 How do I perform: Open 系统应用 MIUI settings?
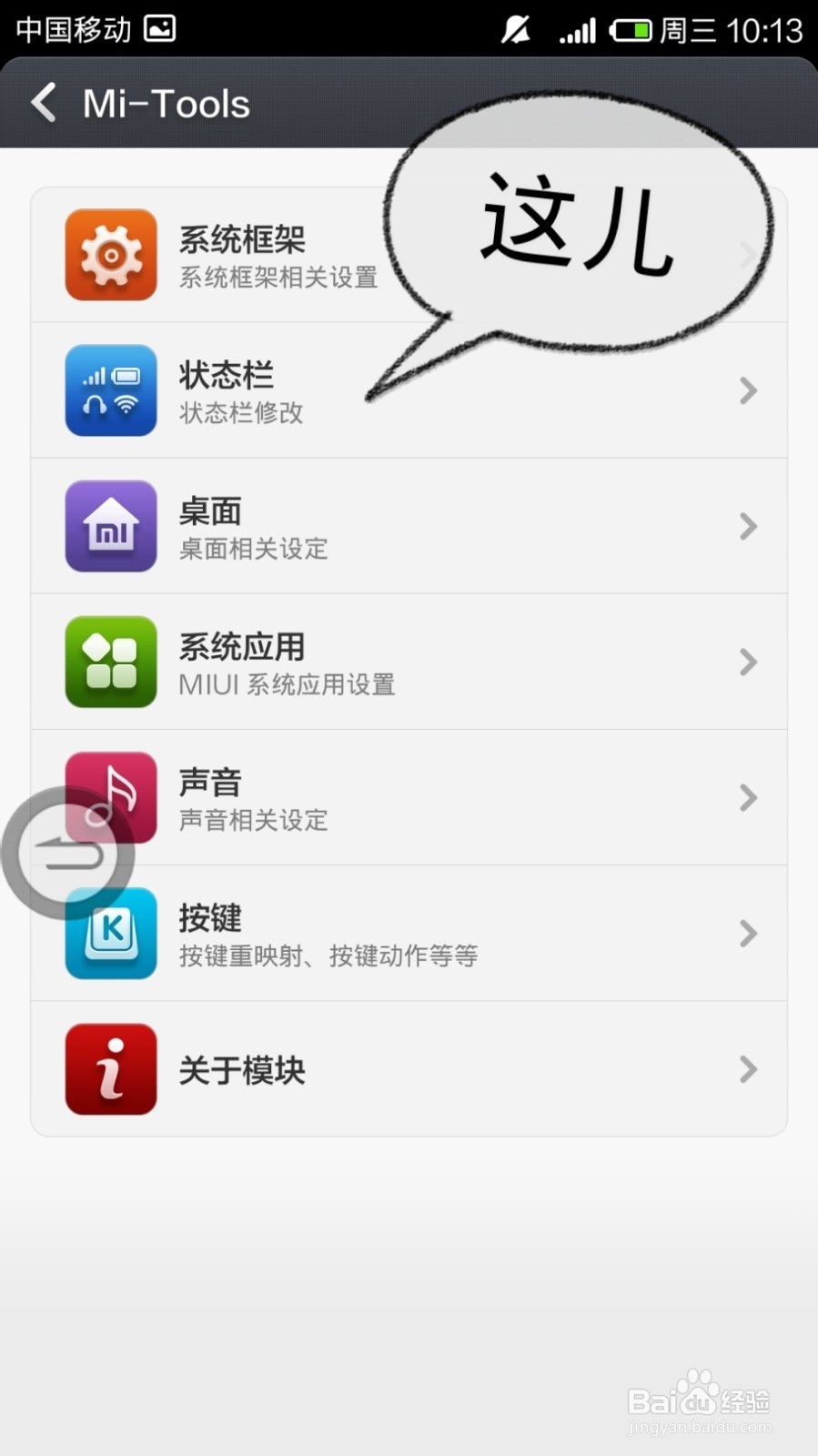click(409, 662)
